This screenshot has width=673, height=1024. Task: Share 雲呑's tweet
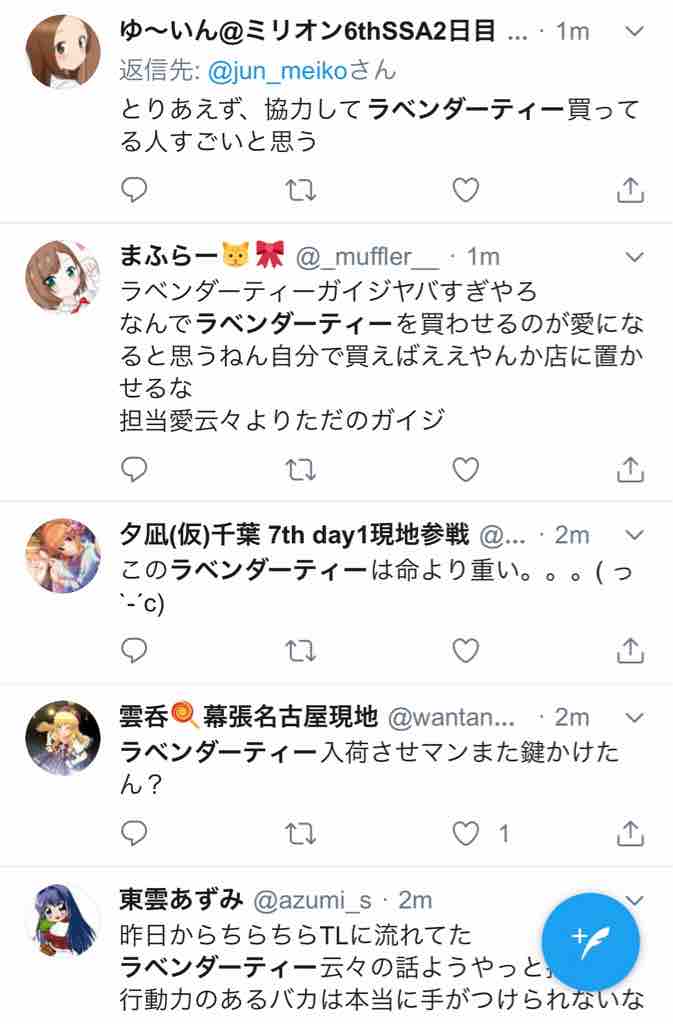[629, 832]
